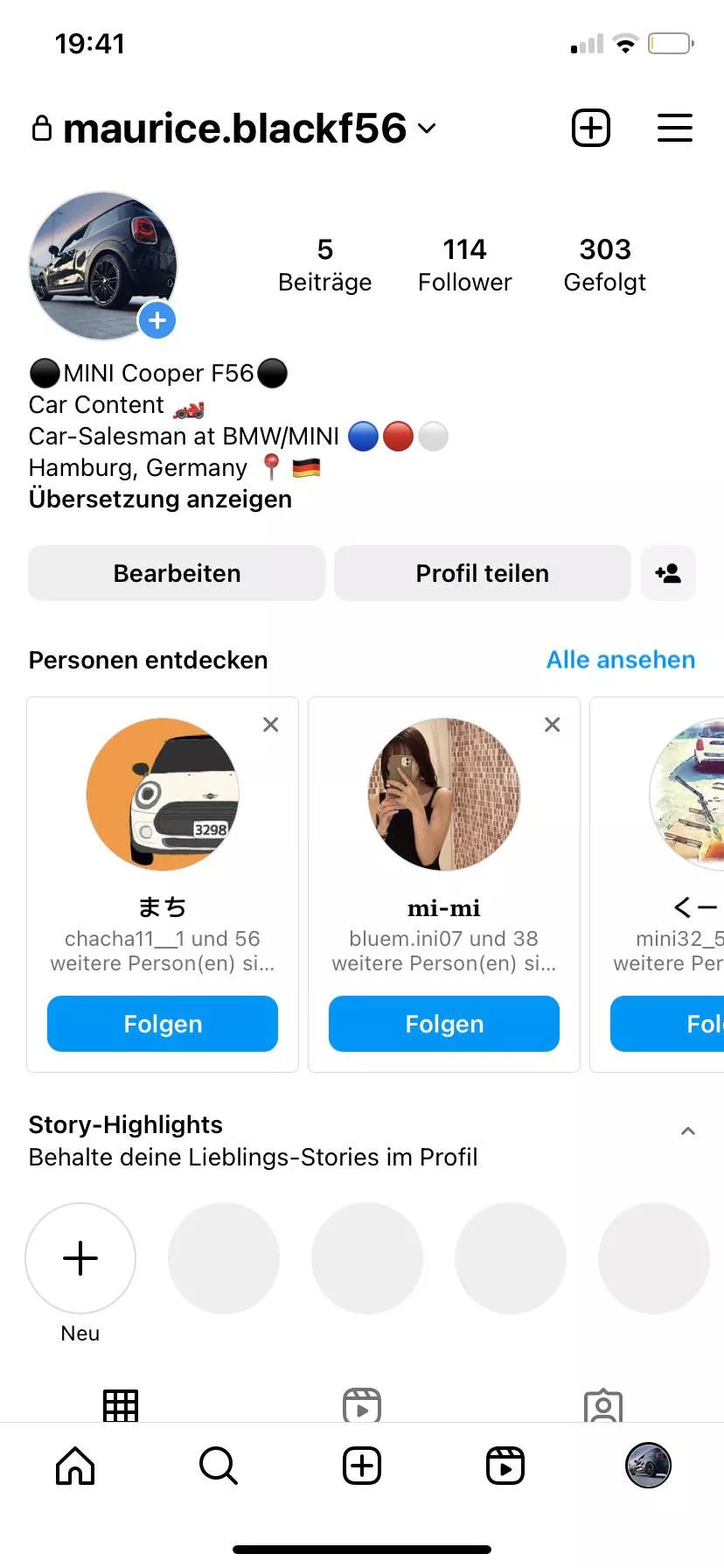Screen dimensions: 724x1568
Task: Go to the home feed tab
Action: coord(75,1465)
